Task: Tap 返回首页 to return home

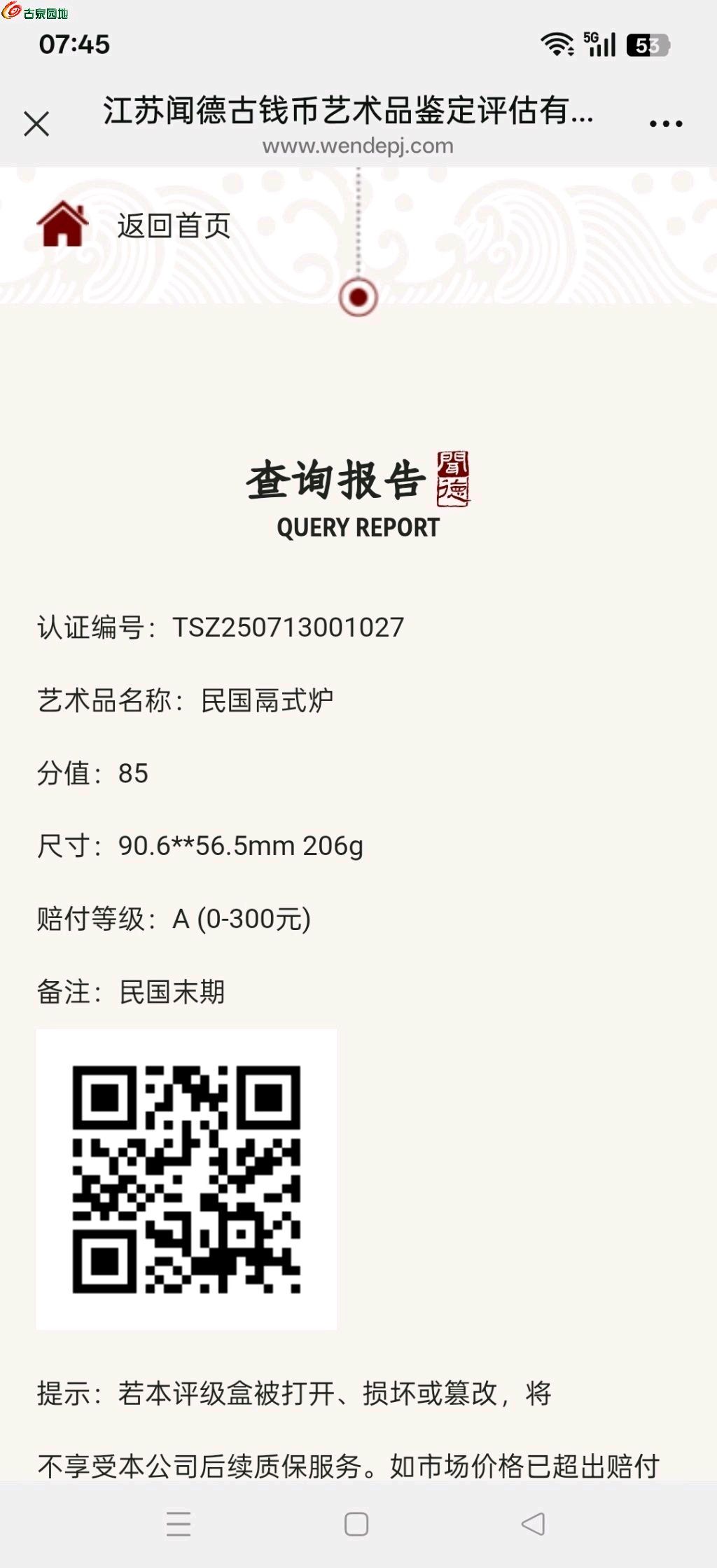Action: coord(174,226)
